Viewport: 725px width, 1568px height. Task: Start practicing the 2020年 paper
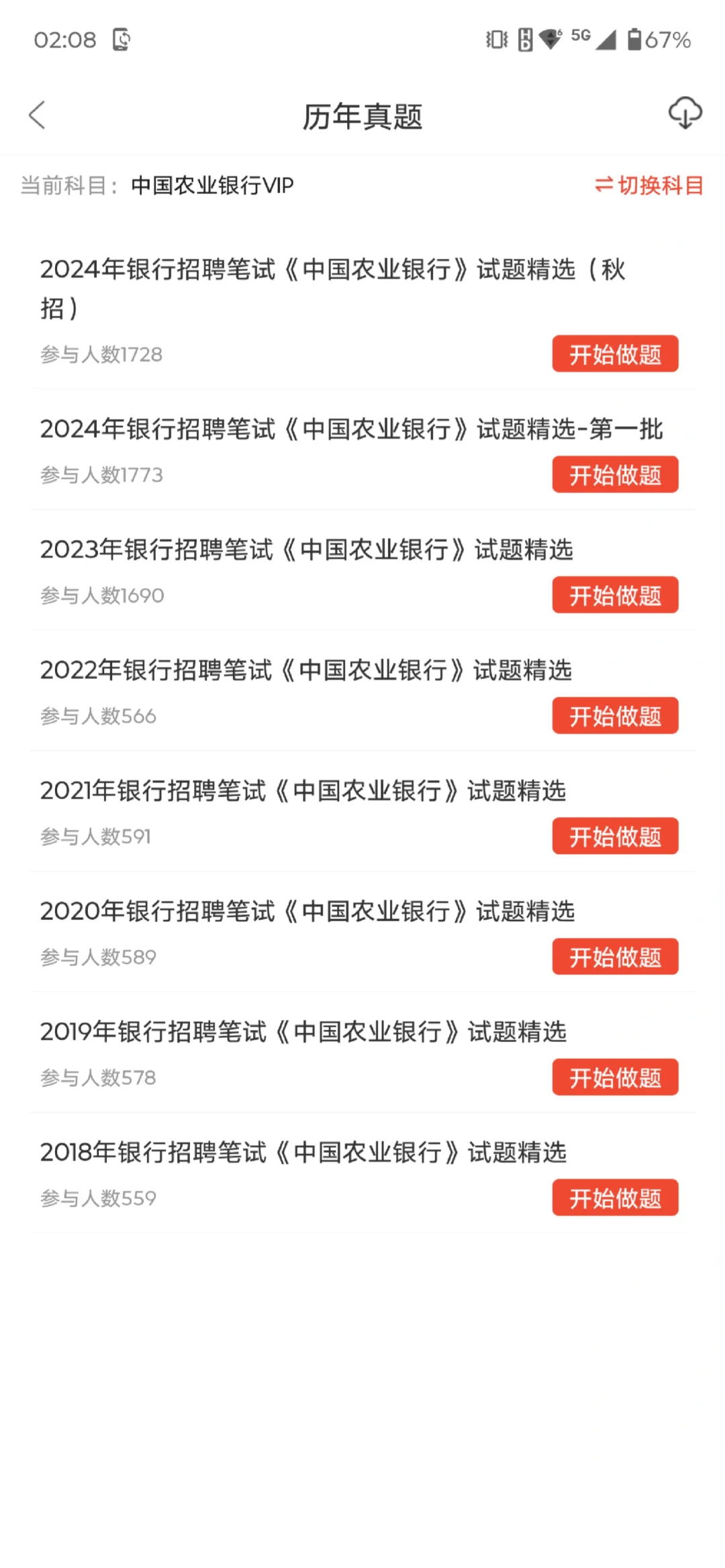[x=615, y=957]
